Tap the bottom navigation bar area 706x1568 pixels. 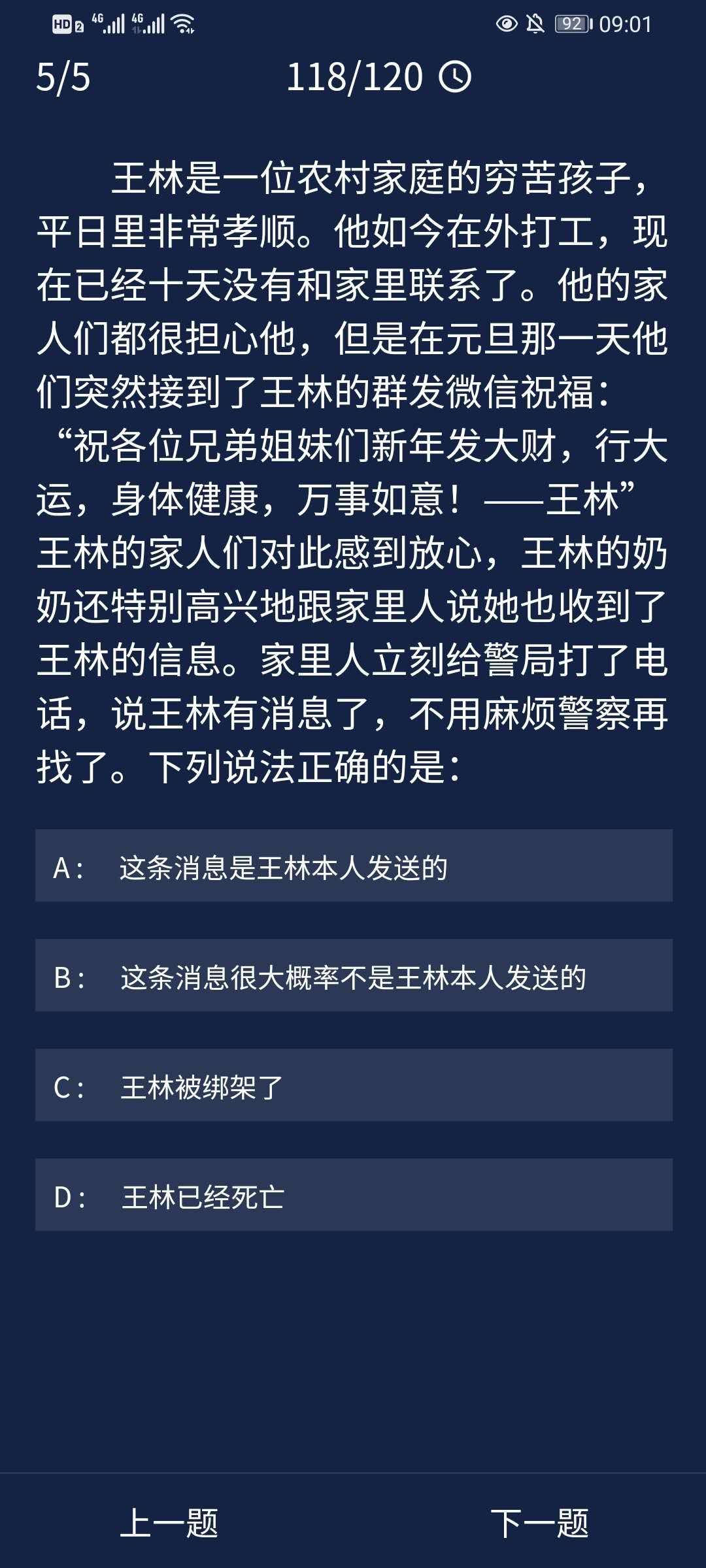point(353,1523)
